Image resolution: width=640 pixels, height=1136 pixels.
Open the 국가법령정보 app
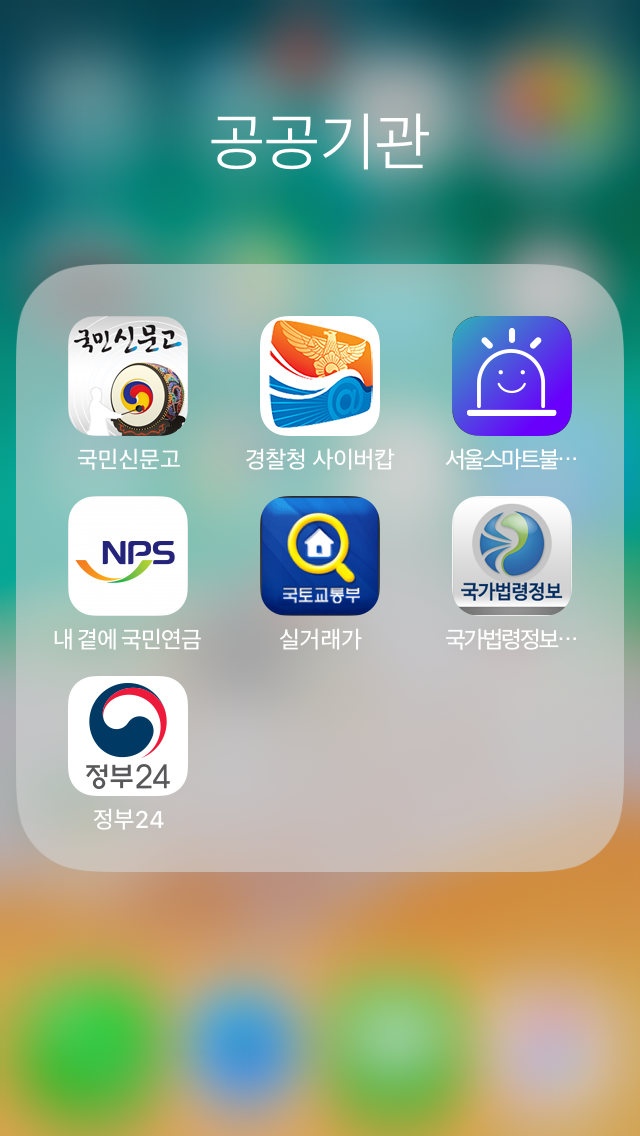[x=512, y=556]
